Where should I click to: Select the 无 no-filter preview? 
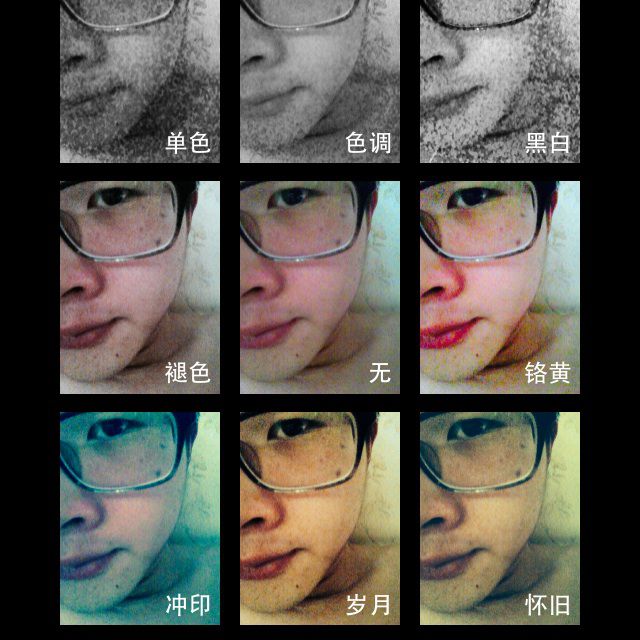[x=320, y=287]
